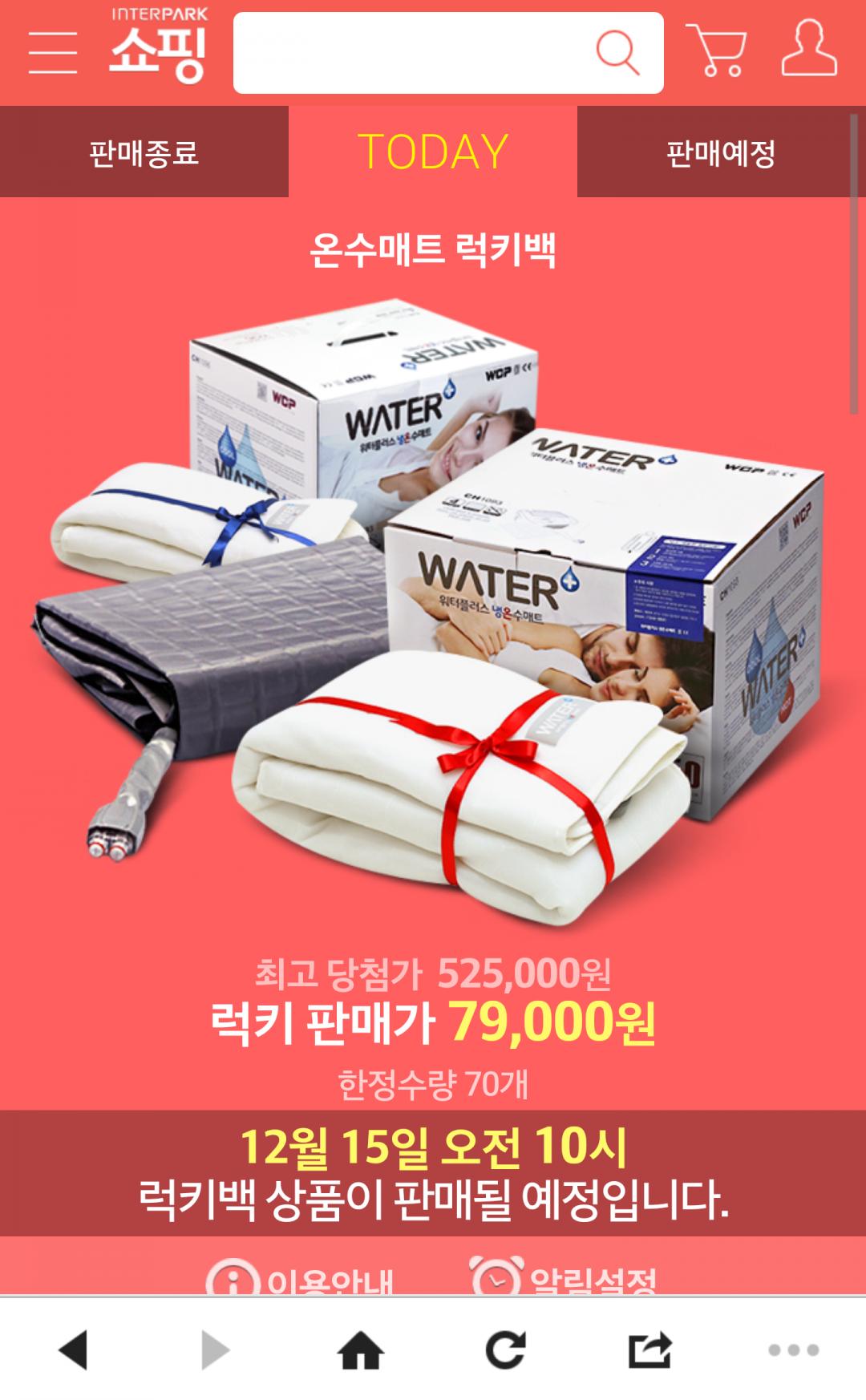The image size is (866, 1400).
Task: Set up 알림설정 alert
Action: 564,1280
